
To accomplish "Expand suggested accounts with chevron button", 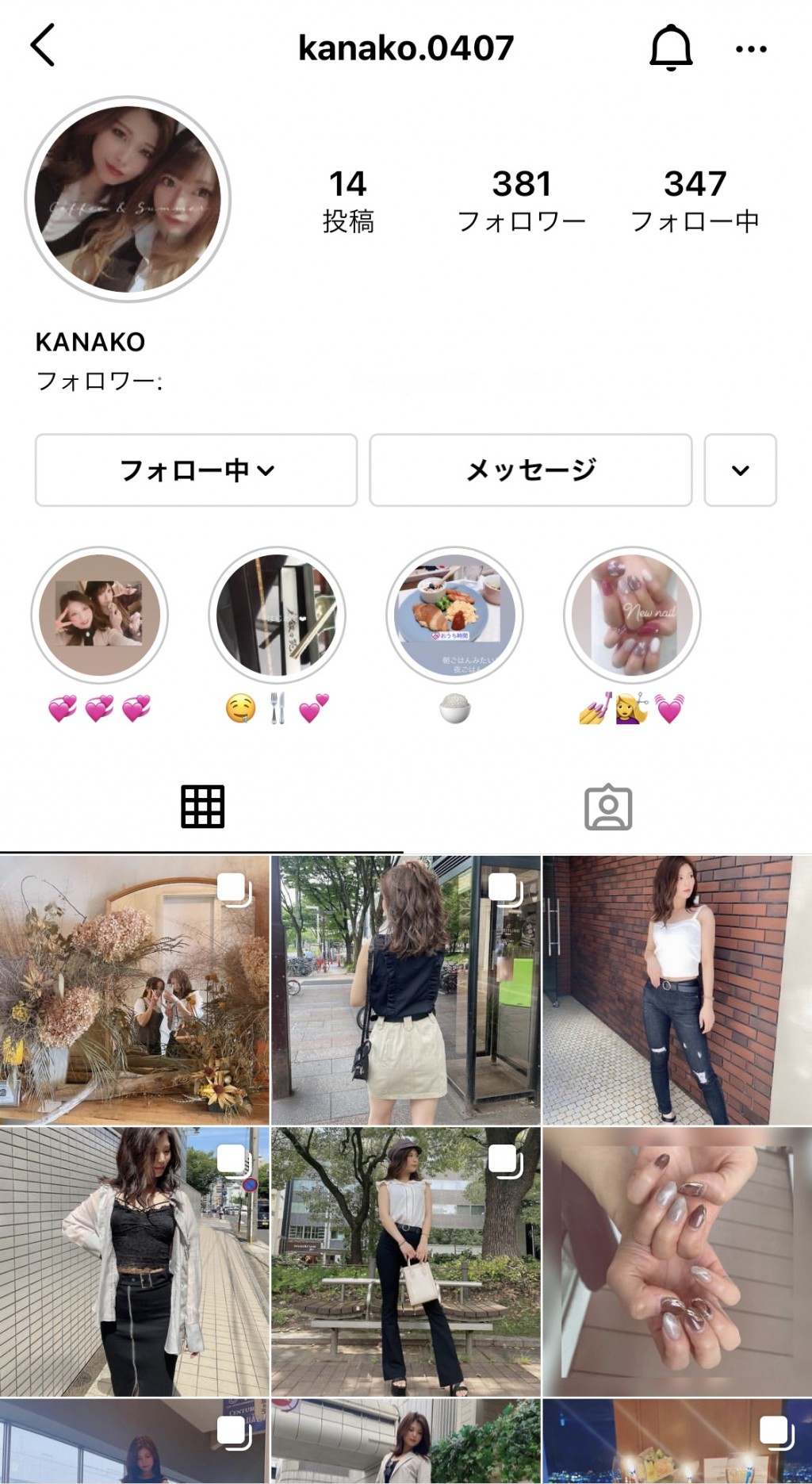I will click(x=740, y=470).
